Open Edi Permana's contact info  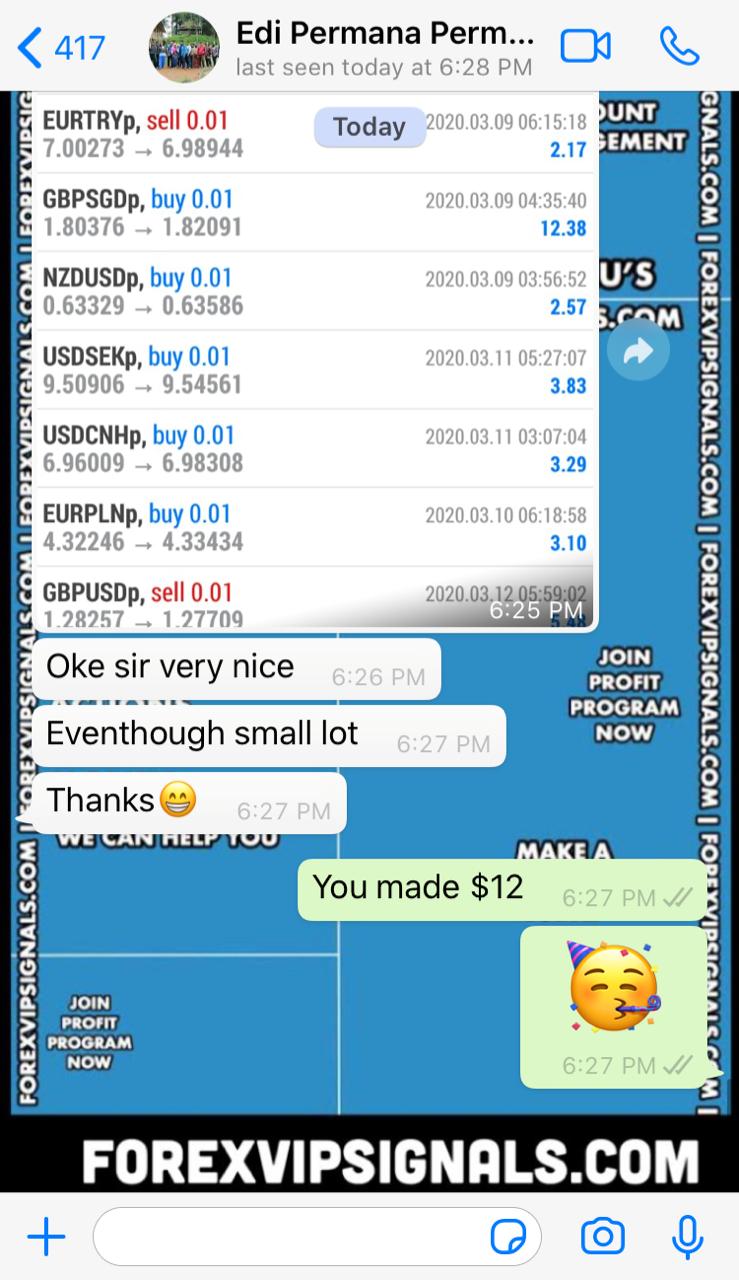pos(384,47)
